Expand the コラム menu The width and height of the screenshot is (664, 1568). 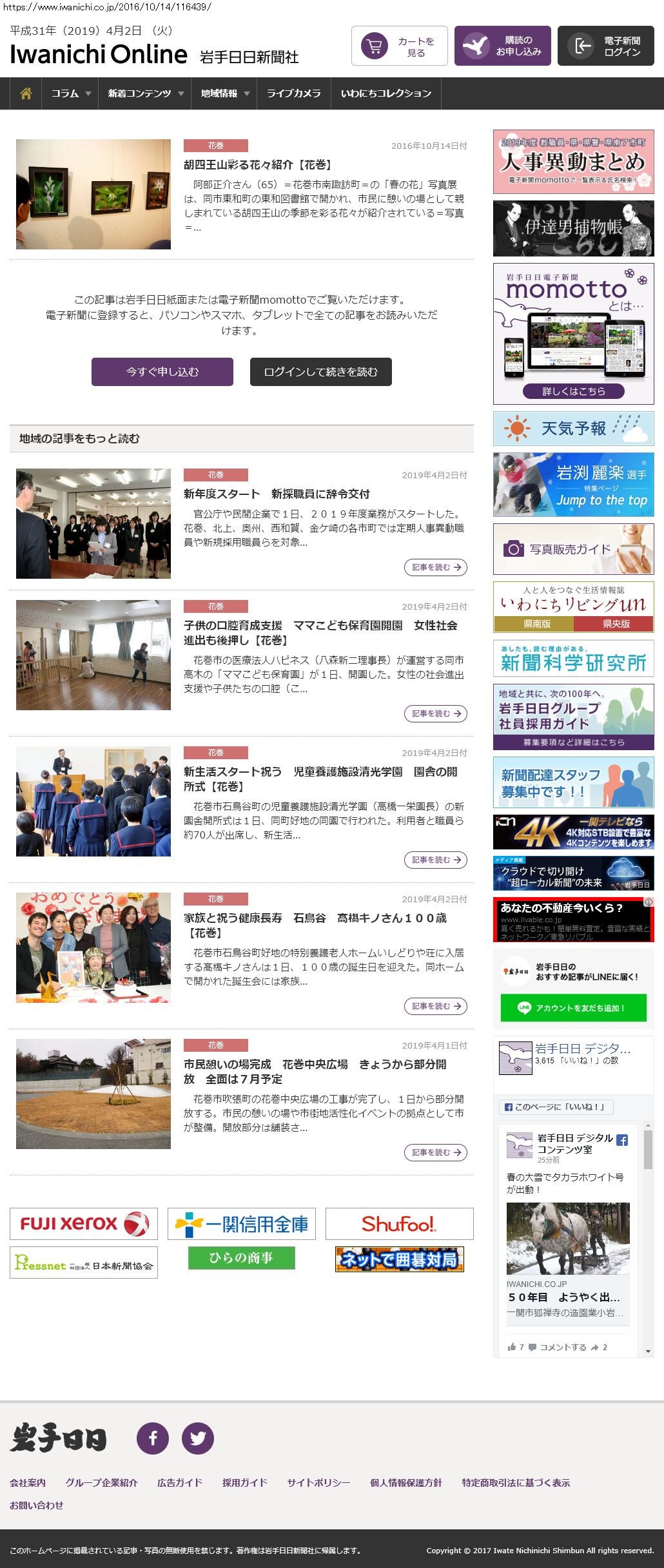[x=70, y=93]
